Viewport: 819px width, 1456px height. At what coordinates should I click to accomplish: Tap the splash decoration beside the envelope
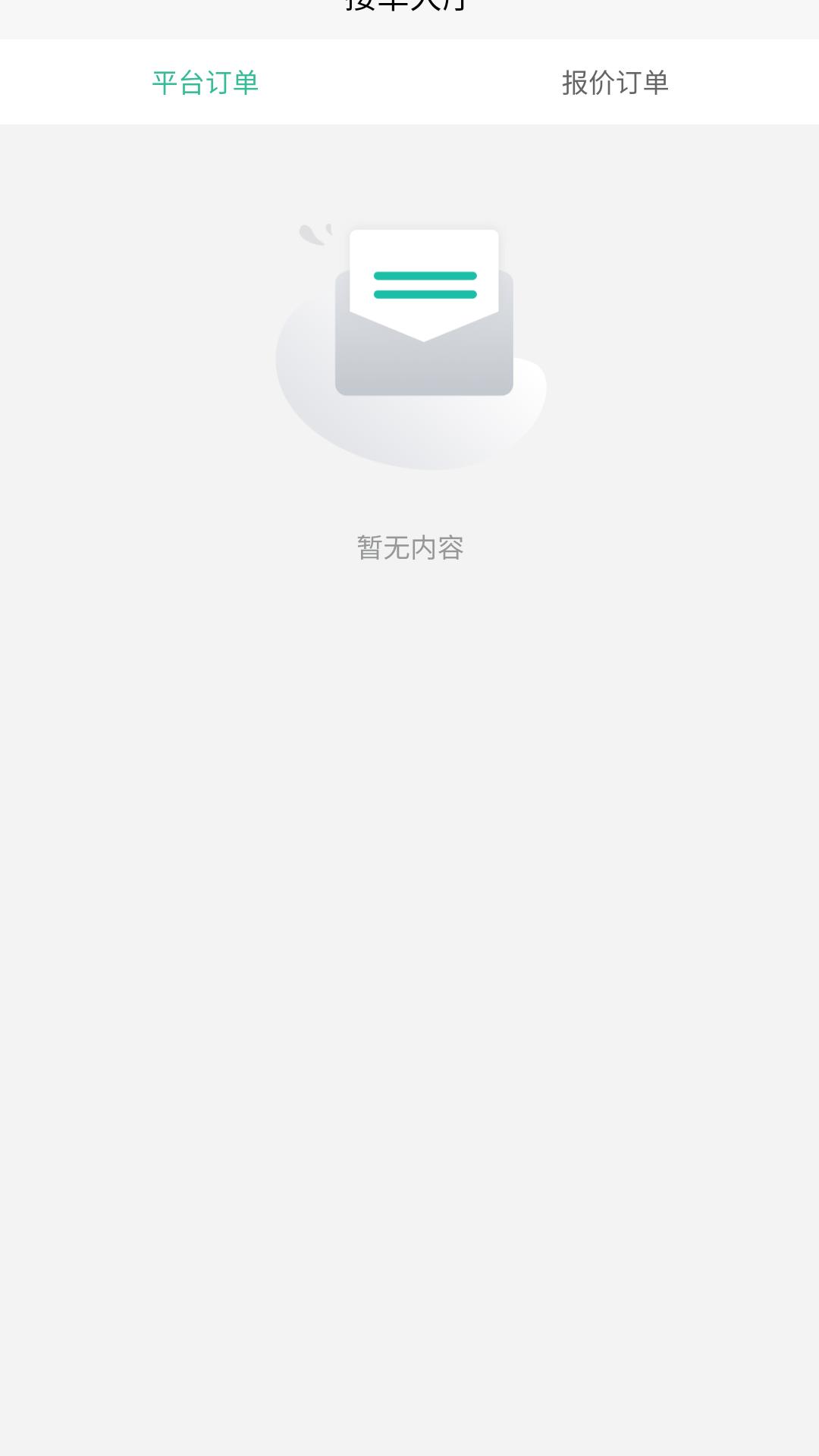[315, 231]
